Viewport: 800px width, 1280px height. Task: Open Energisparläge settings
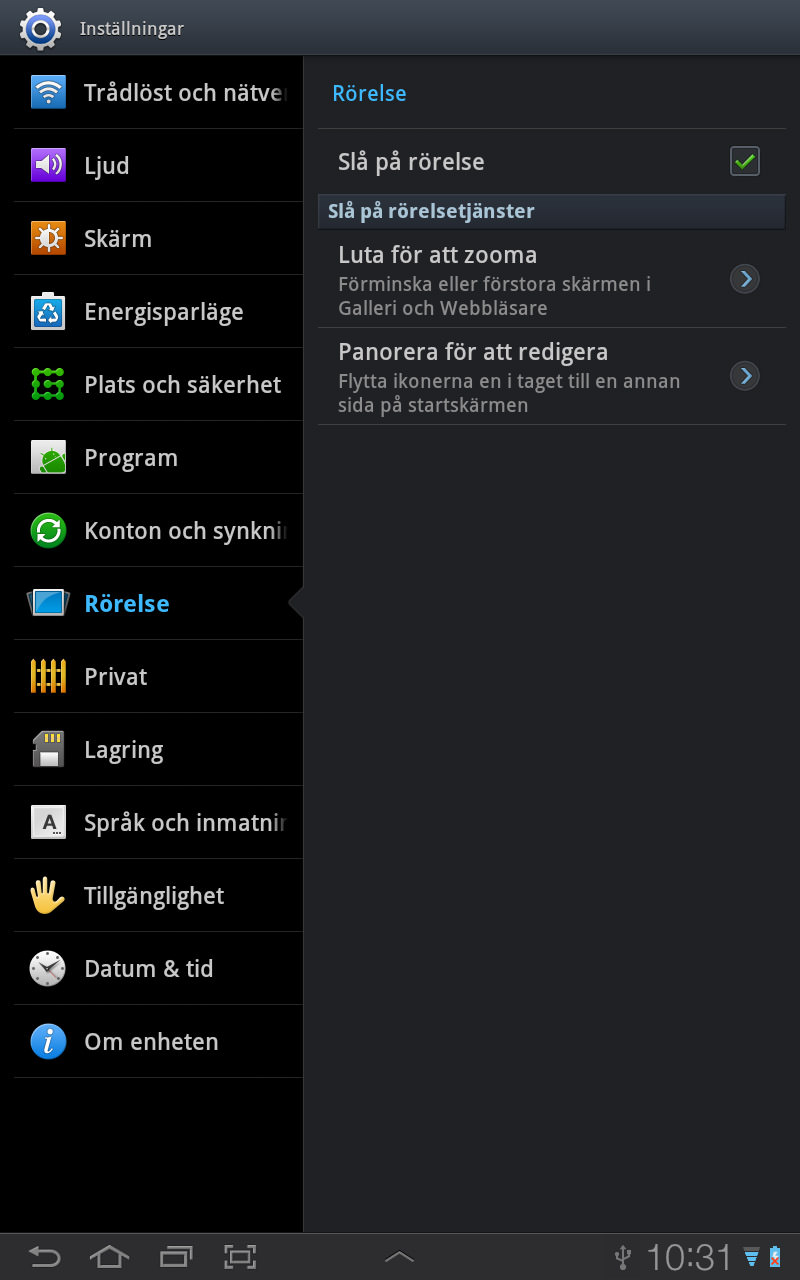[158, 312]
